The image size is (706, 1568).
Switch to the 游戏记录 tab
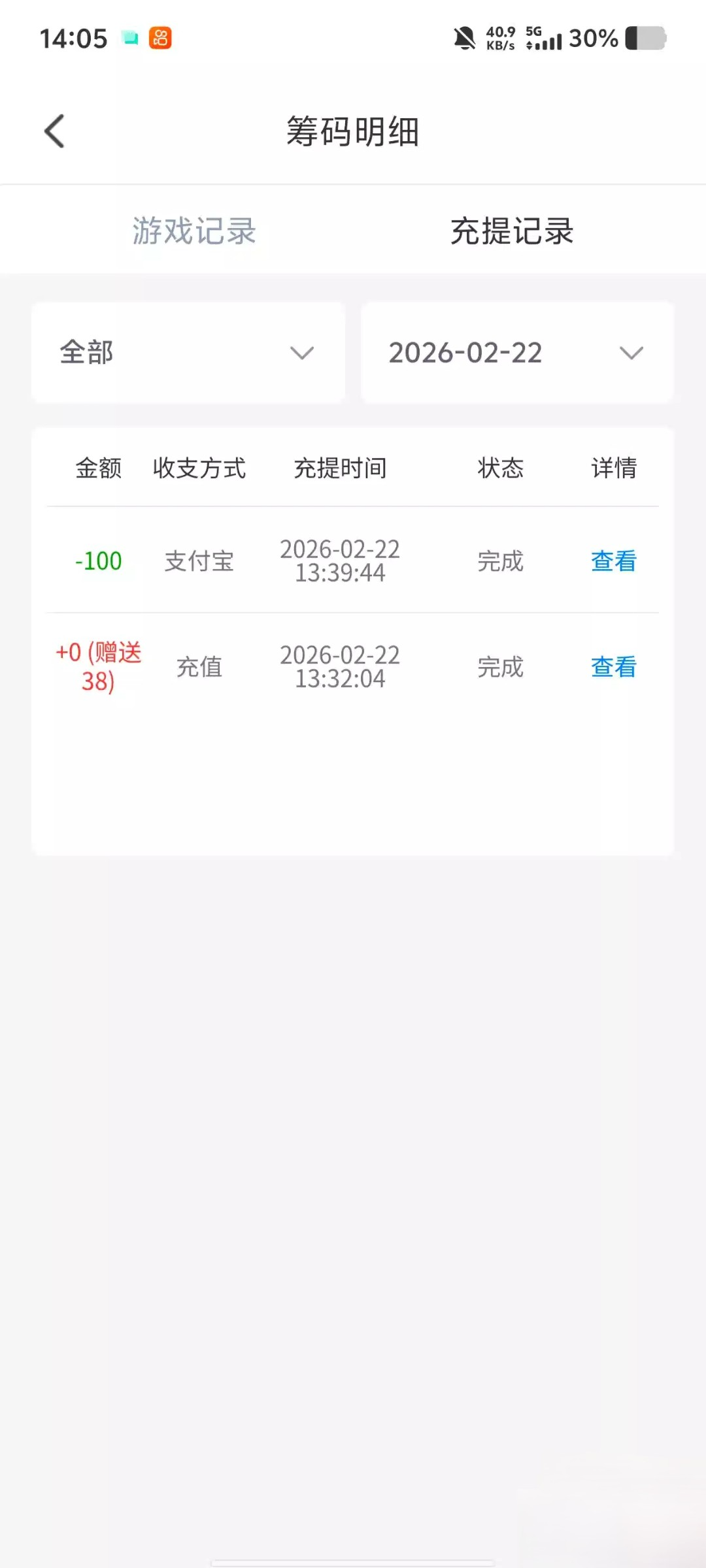click(x=194, y=231)
